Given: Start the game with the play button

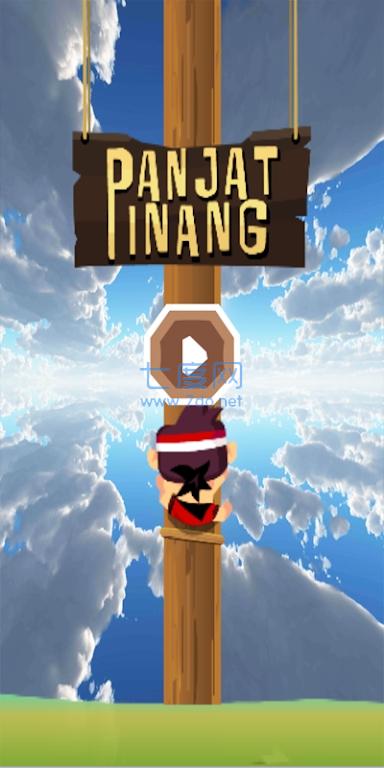Looking at the screenshot, I should [x=192, y=352].
